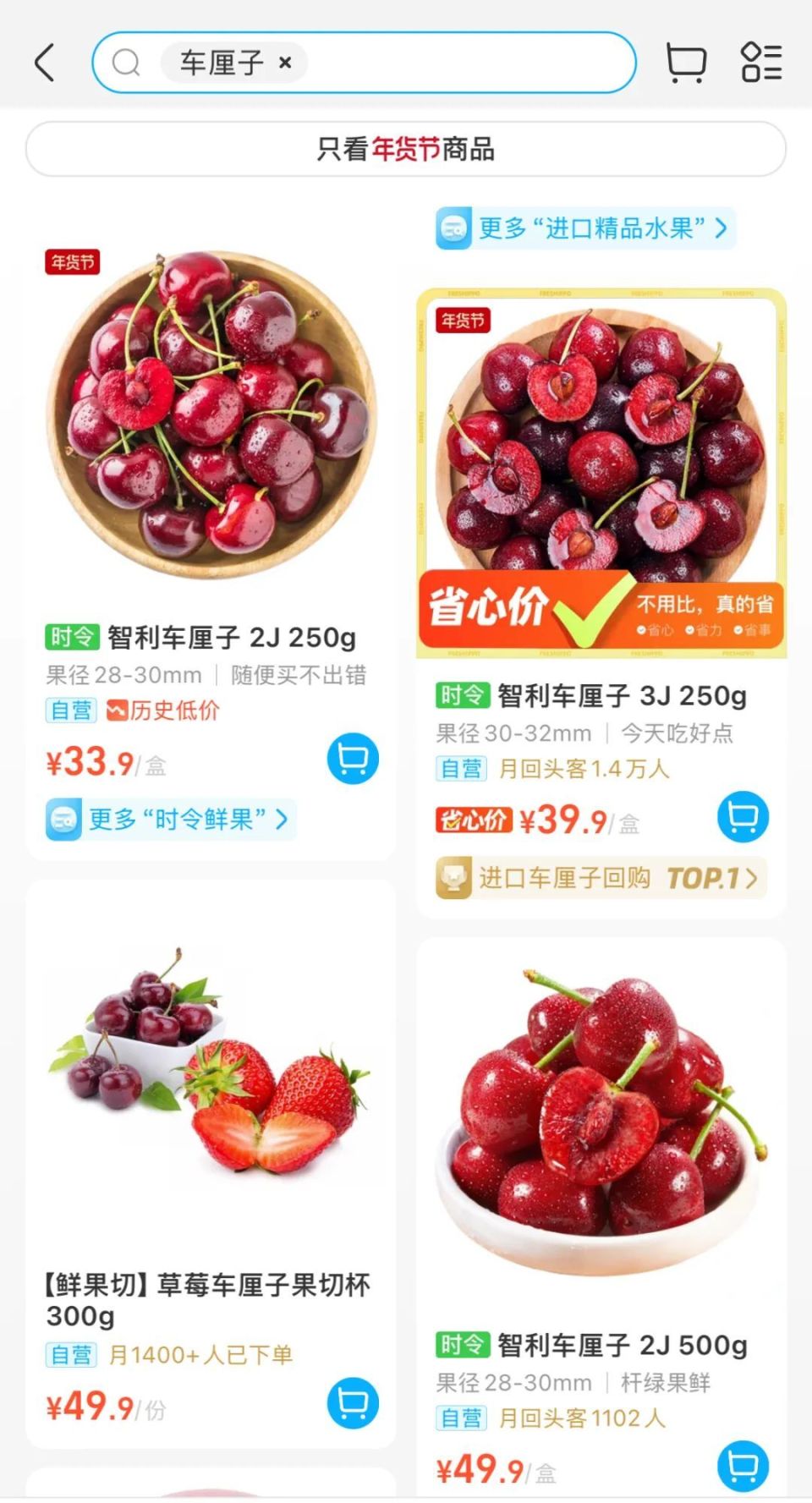Viewport: 812px width, 1503px height.
Task: Open 进口车厘子回购 TOP.1 ranking
Action: click(601, 878)
